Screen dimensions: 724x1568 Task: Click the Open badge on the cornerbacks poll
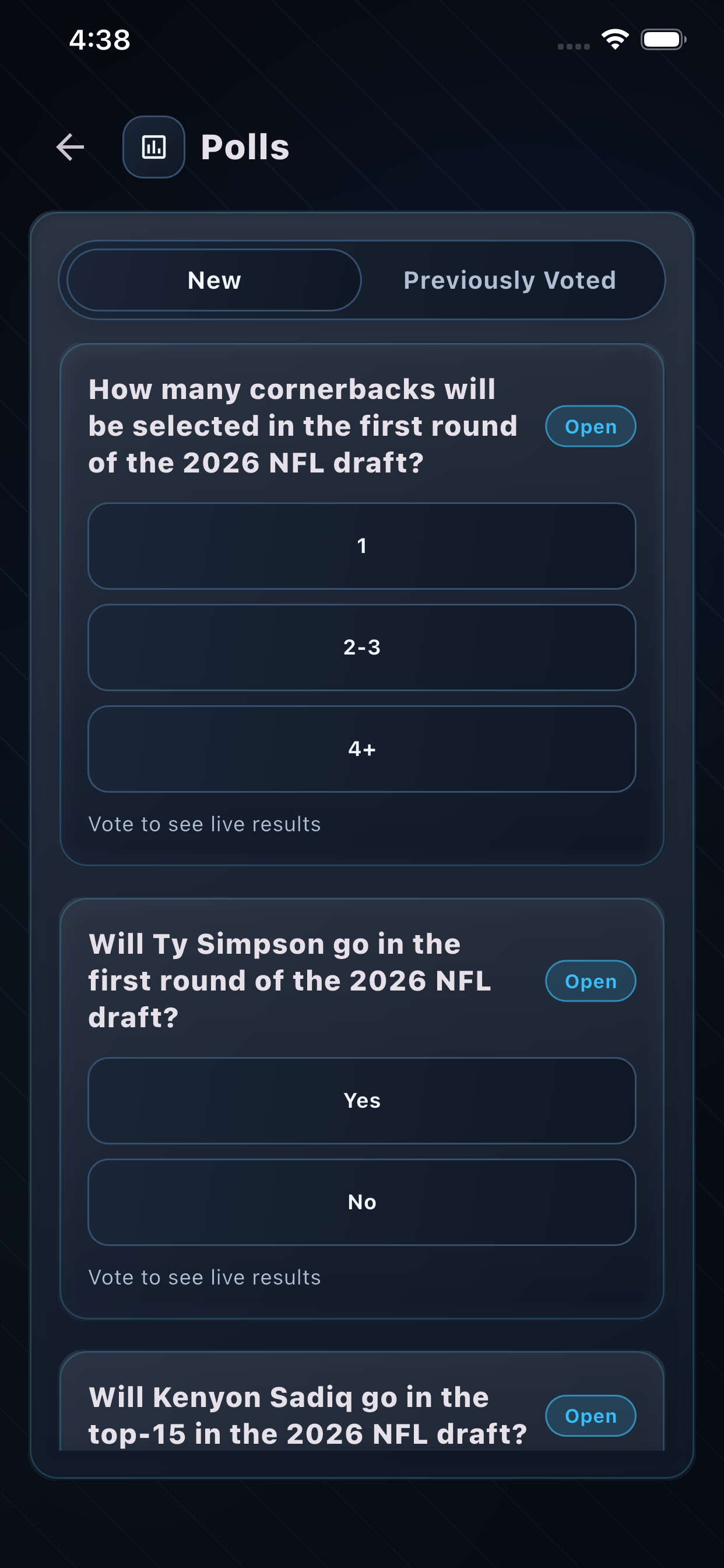[589, 426]
